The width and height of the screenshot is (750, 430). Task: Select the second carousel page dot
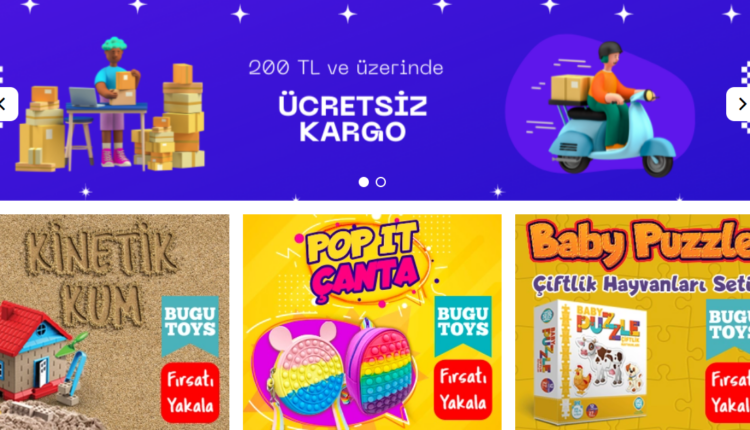[381, 182]
